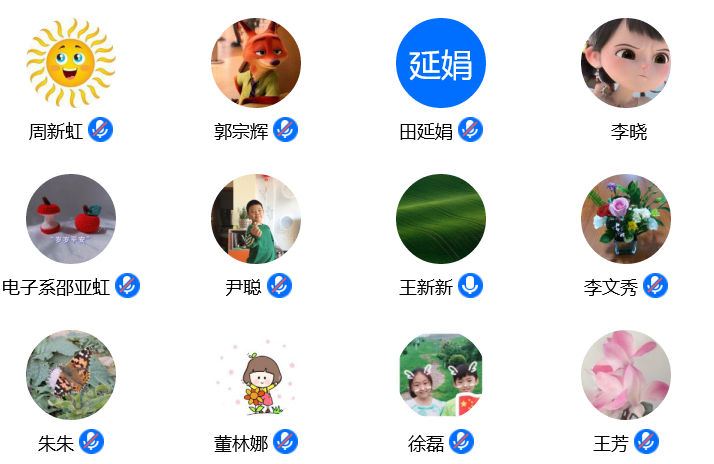The image size is (714, 464).
Task: Open participant 周新虹's avatar
Action: [70, 63]
